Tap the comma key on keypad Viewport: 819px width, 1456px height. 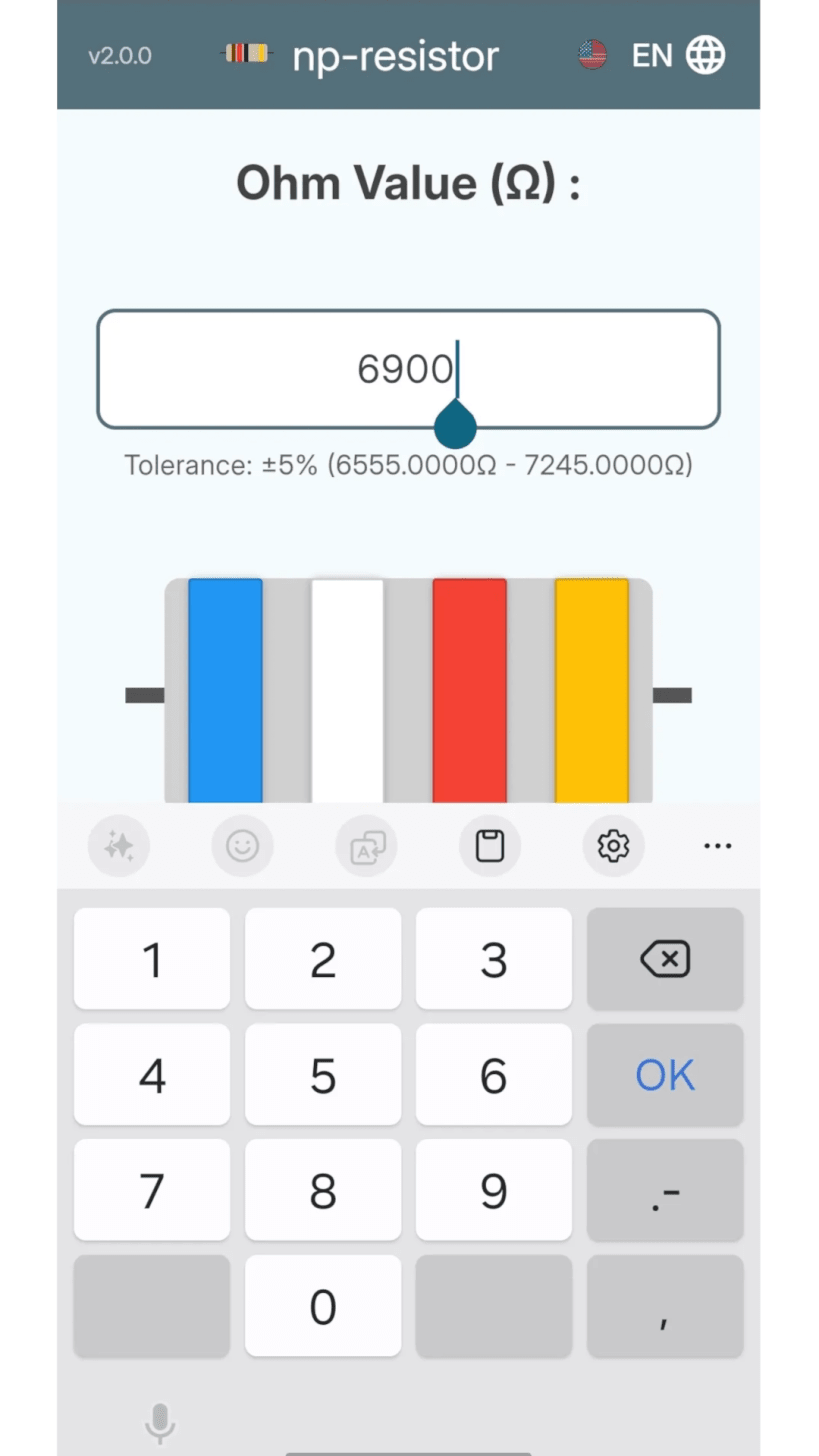pos(665,1306)
